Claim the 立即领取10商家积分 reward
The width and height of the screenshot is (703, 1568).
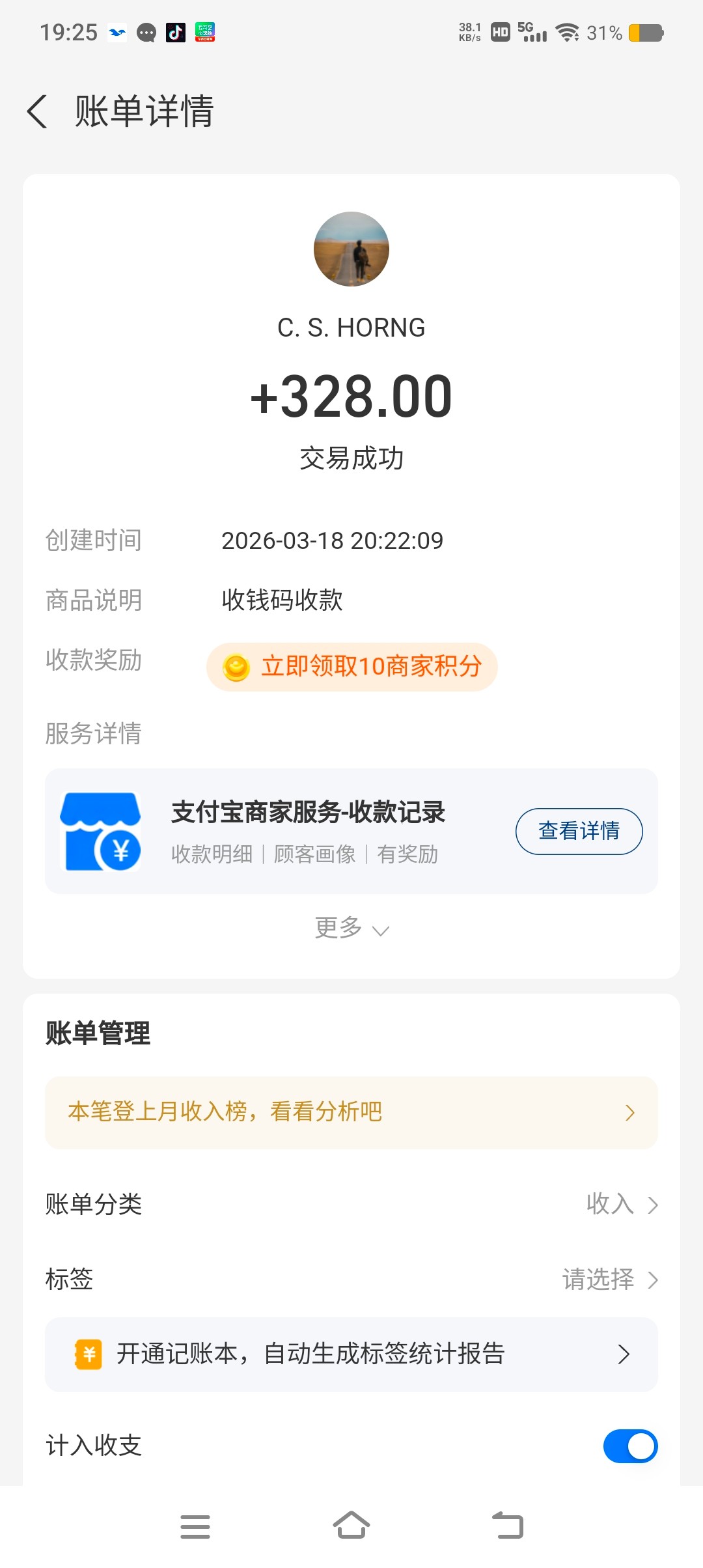(352, 667)
